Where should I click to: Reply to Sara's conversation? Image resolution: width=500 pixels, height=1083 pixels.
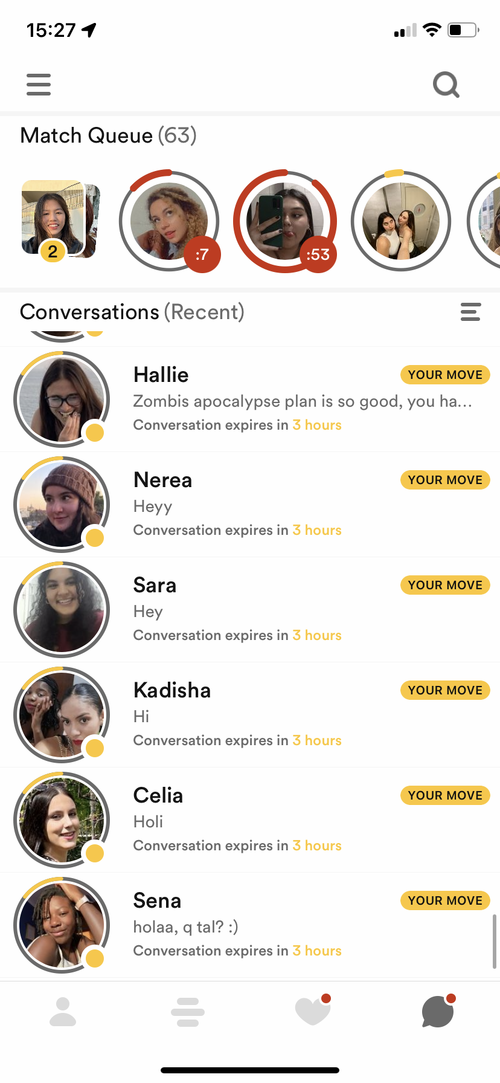click(250, 609)
